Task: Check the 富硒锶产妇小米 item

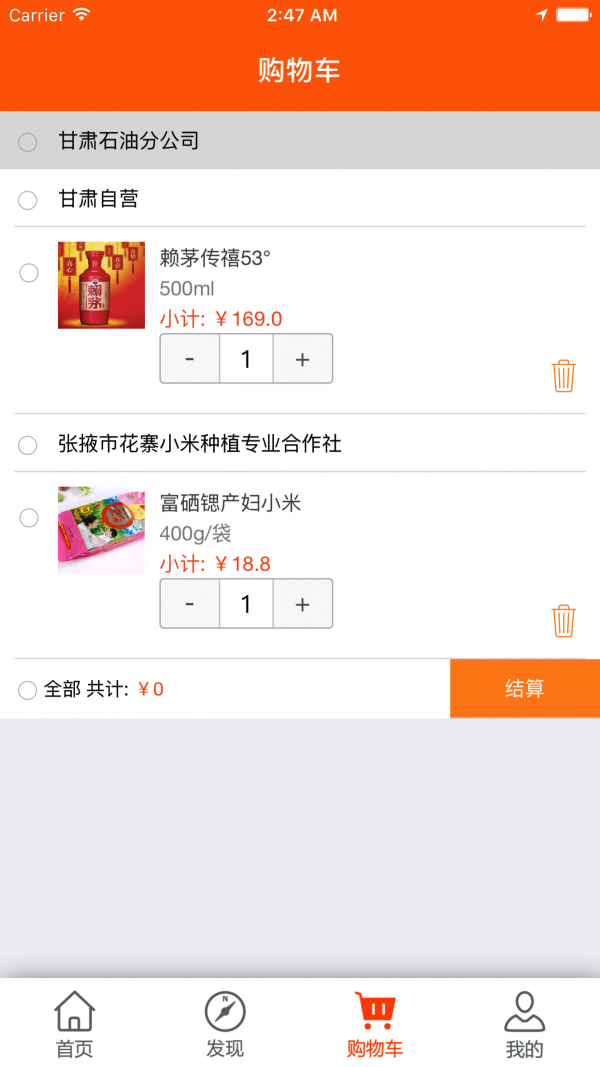Action: coord(29,518)
